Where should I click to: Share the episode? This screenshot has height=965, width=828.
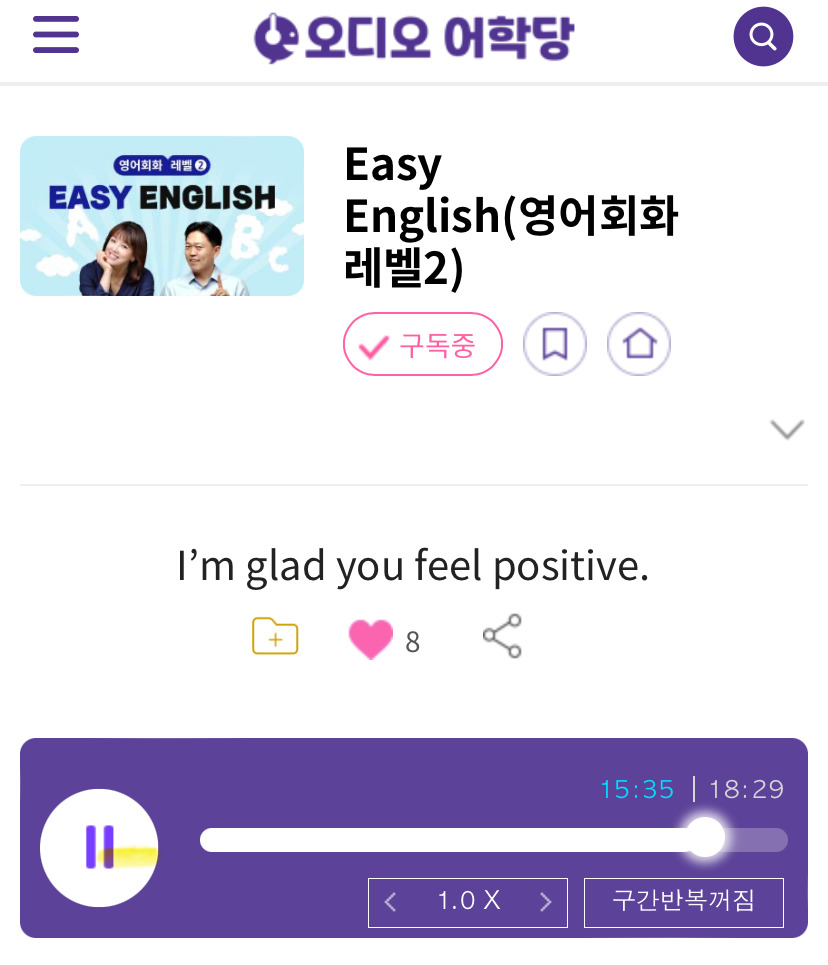pyautogui.click(x=501, y=635)
